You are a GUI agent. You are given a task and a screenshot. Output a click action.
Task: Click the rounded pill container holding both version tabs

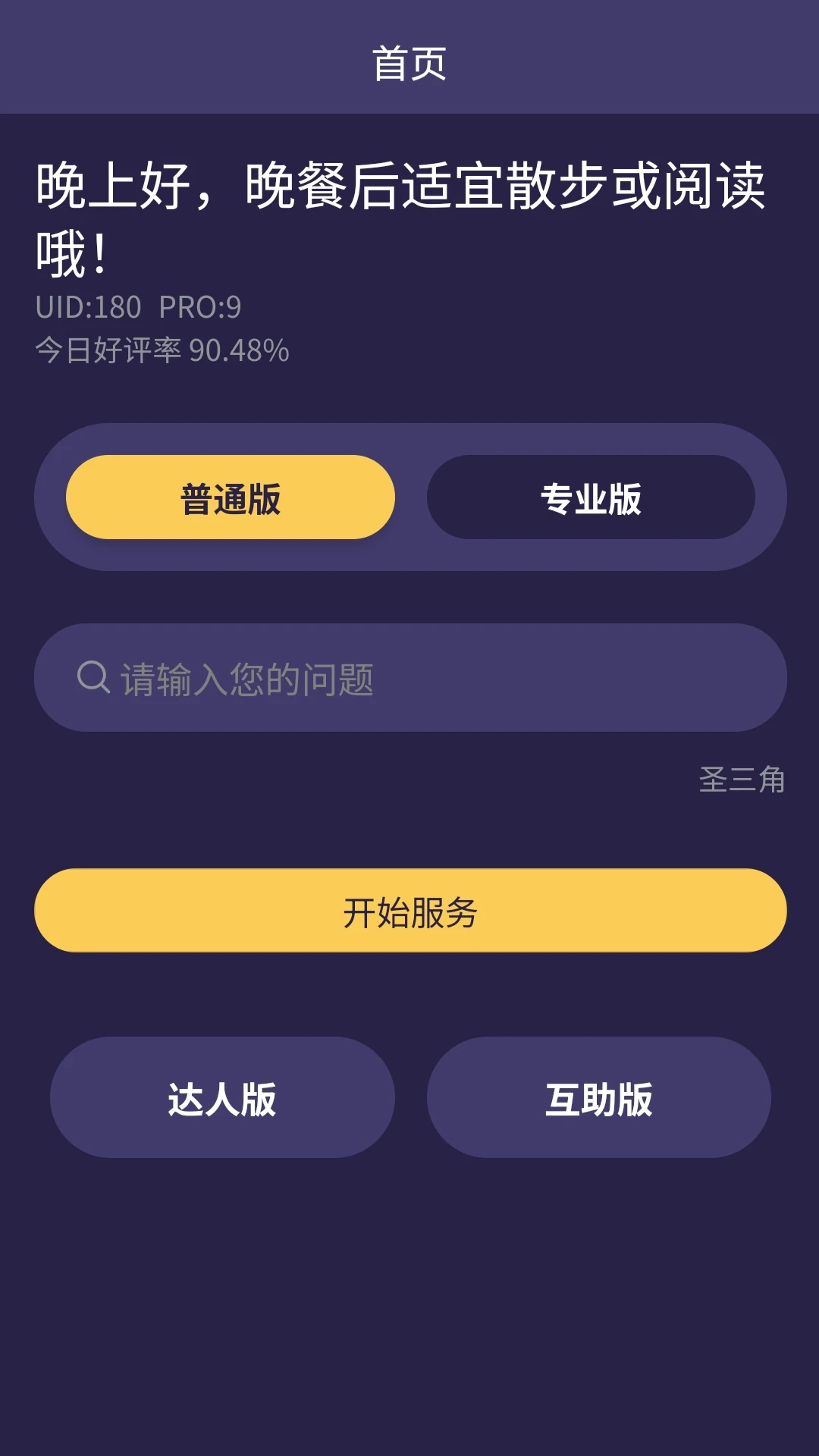pyautogui.click(x=409, y=499)
